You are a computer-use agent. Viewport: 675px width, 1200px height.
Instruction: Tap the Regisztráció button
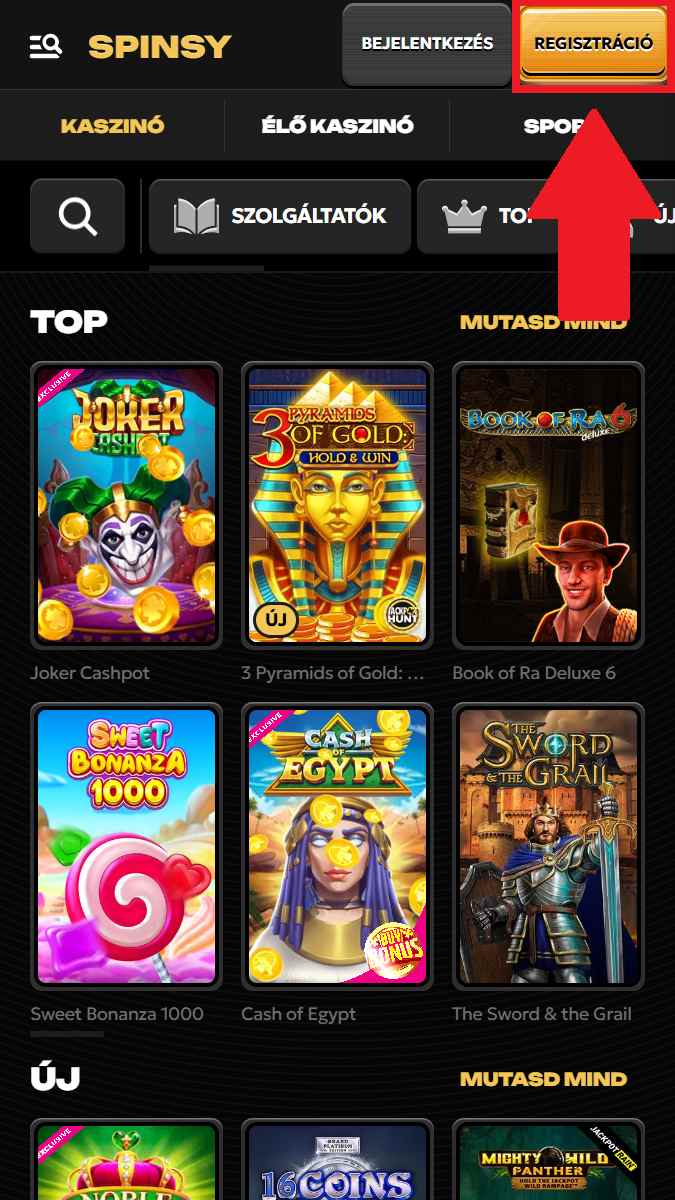[x=593, y=44]
